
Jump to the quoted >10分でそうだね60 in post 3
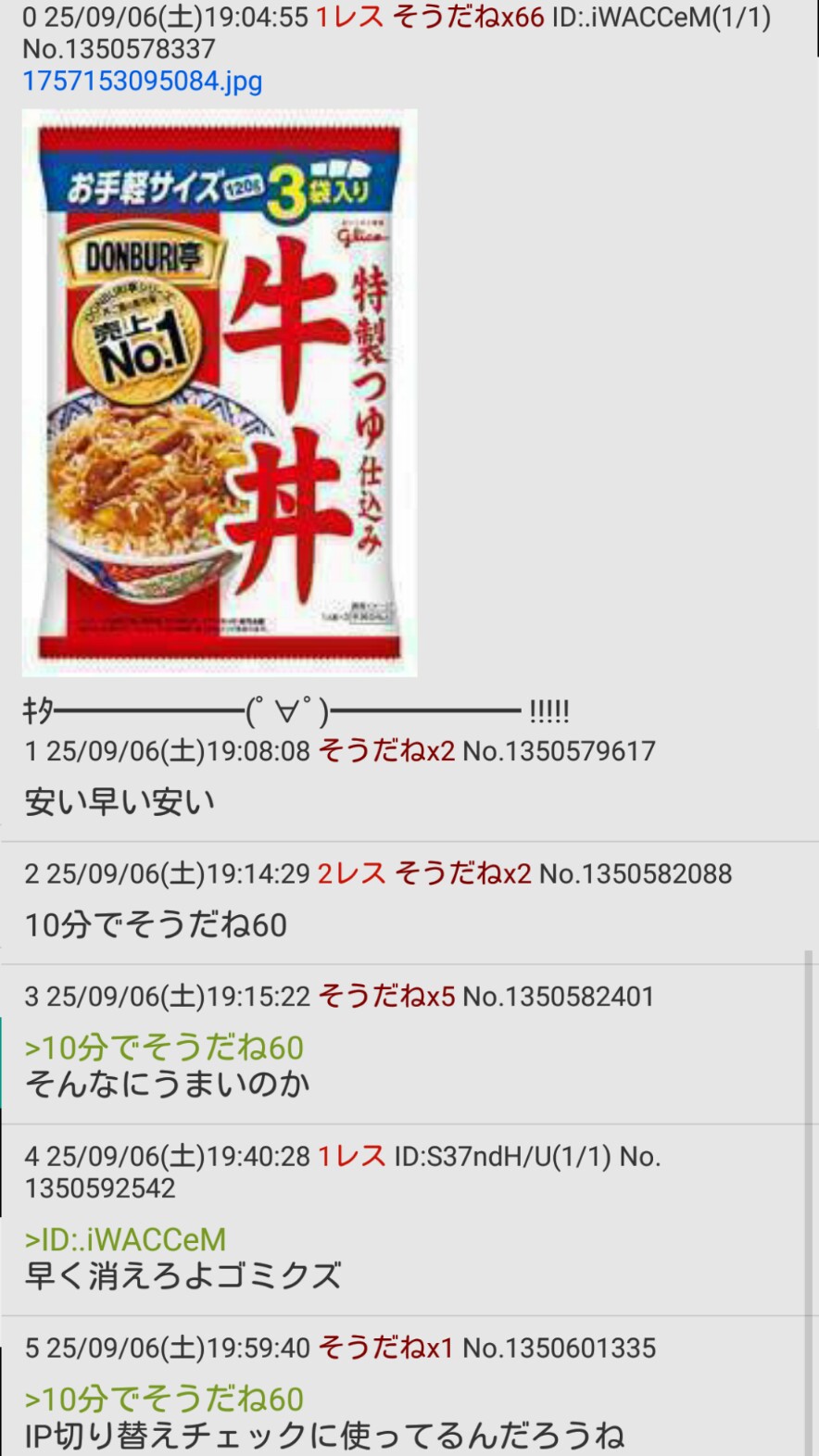[x=164, y=1048]
